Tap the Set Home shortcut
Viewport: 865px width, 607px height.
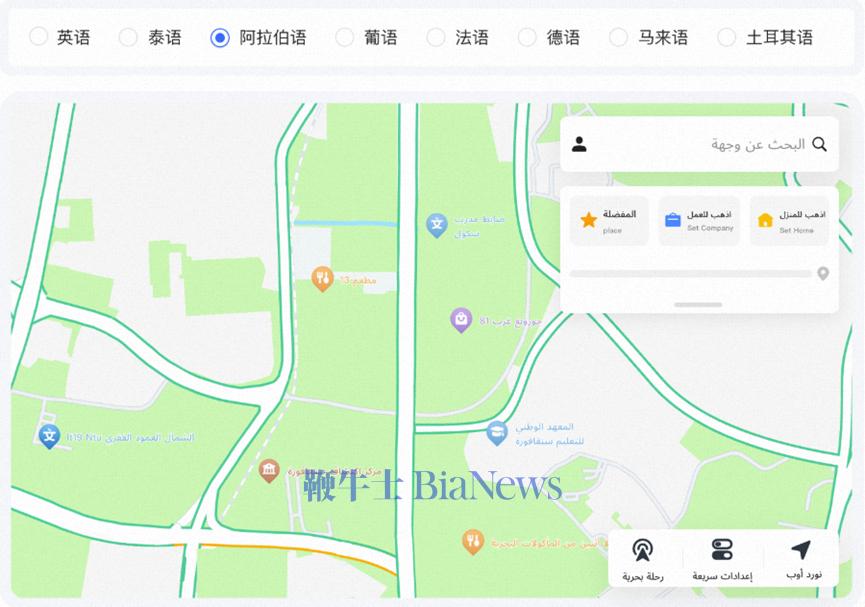(789, 221)
